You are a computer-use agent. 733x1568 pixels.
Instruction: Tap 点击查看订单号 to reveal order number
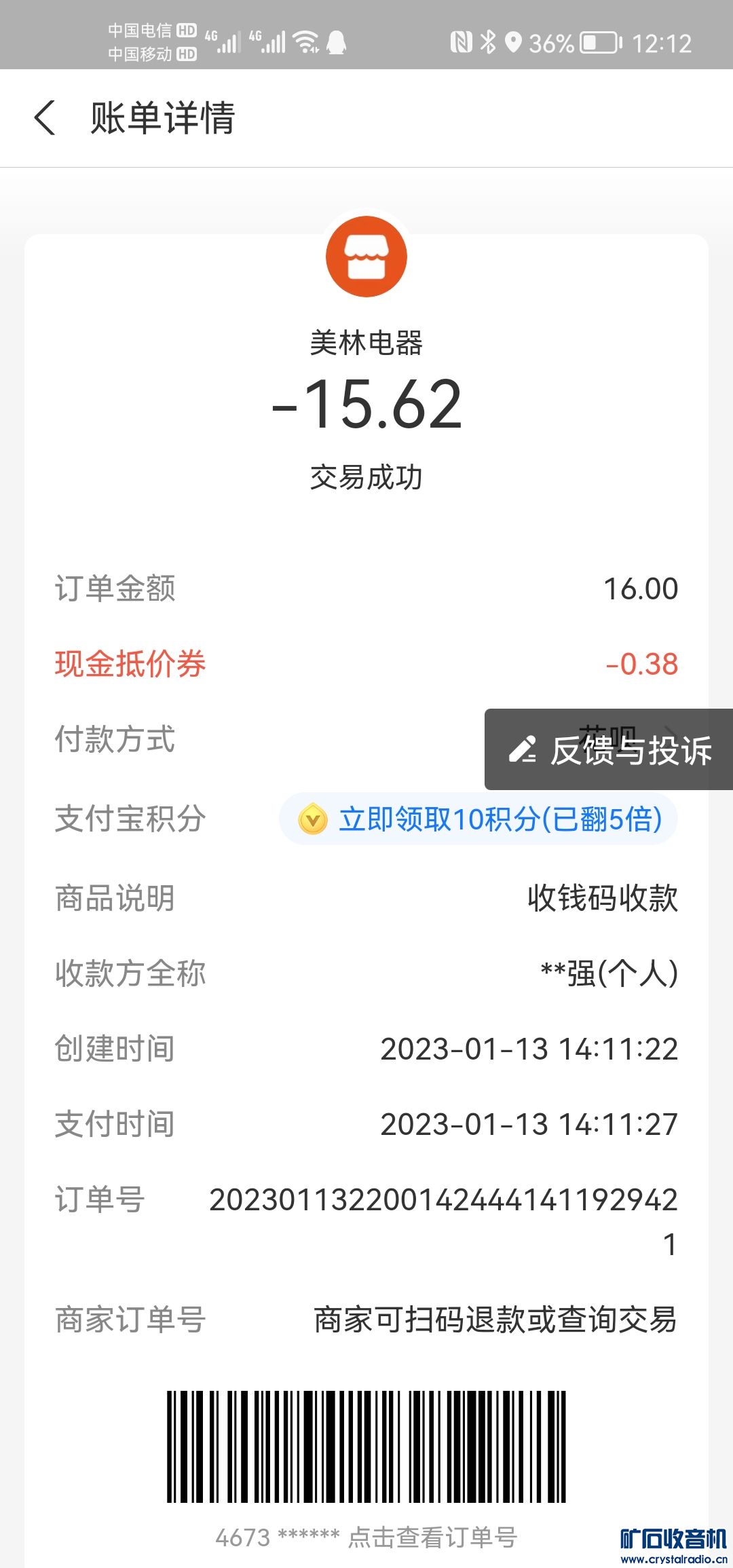tap(433, 1537)
